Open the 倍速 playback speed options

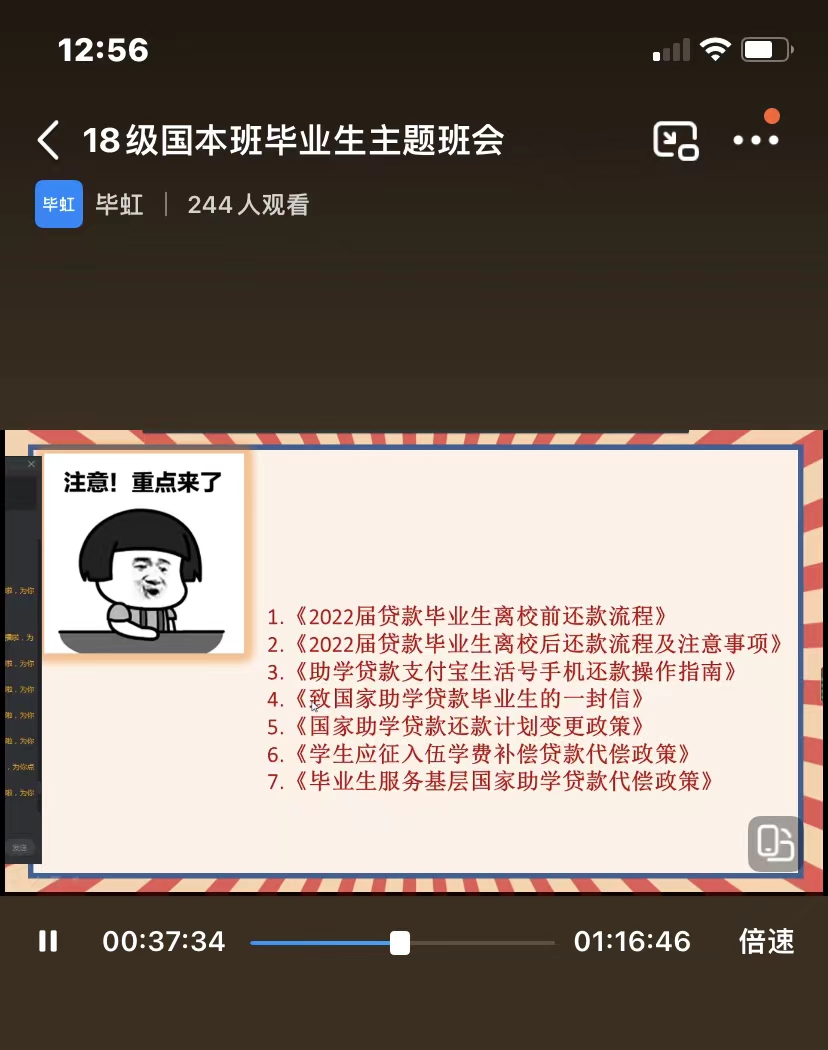(x=766, y=941)
